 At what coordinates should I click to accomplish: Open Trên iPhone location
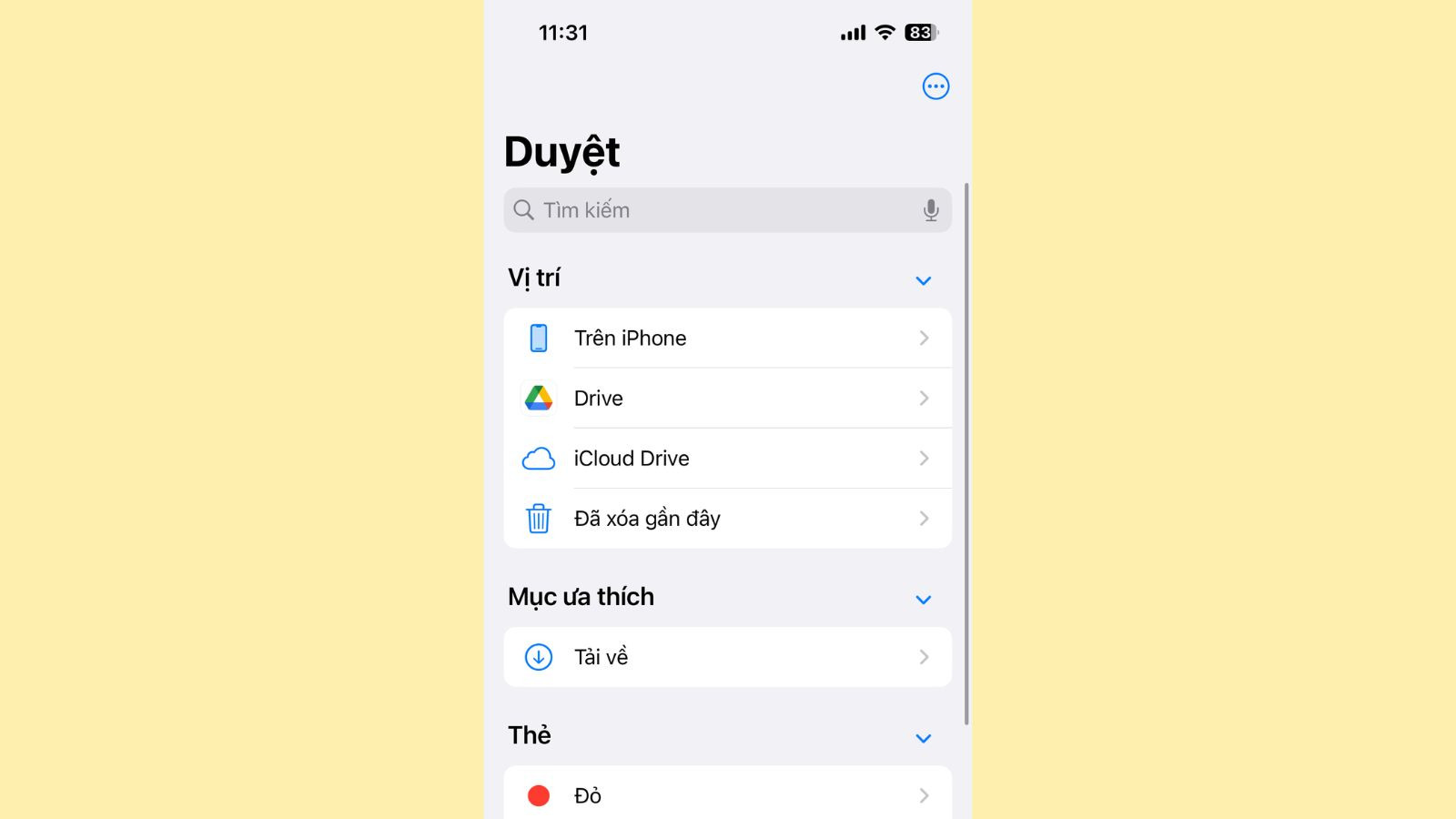[726, 339]
